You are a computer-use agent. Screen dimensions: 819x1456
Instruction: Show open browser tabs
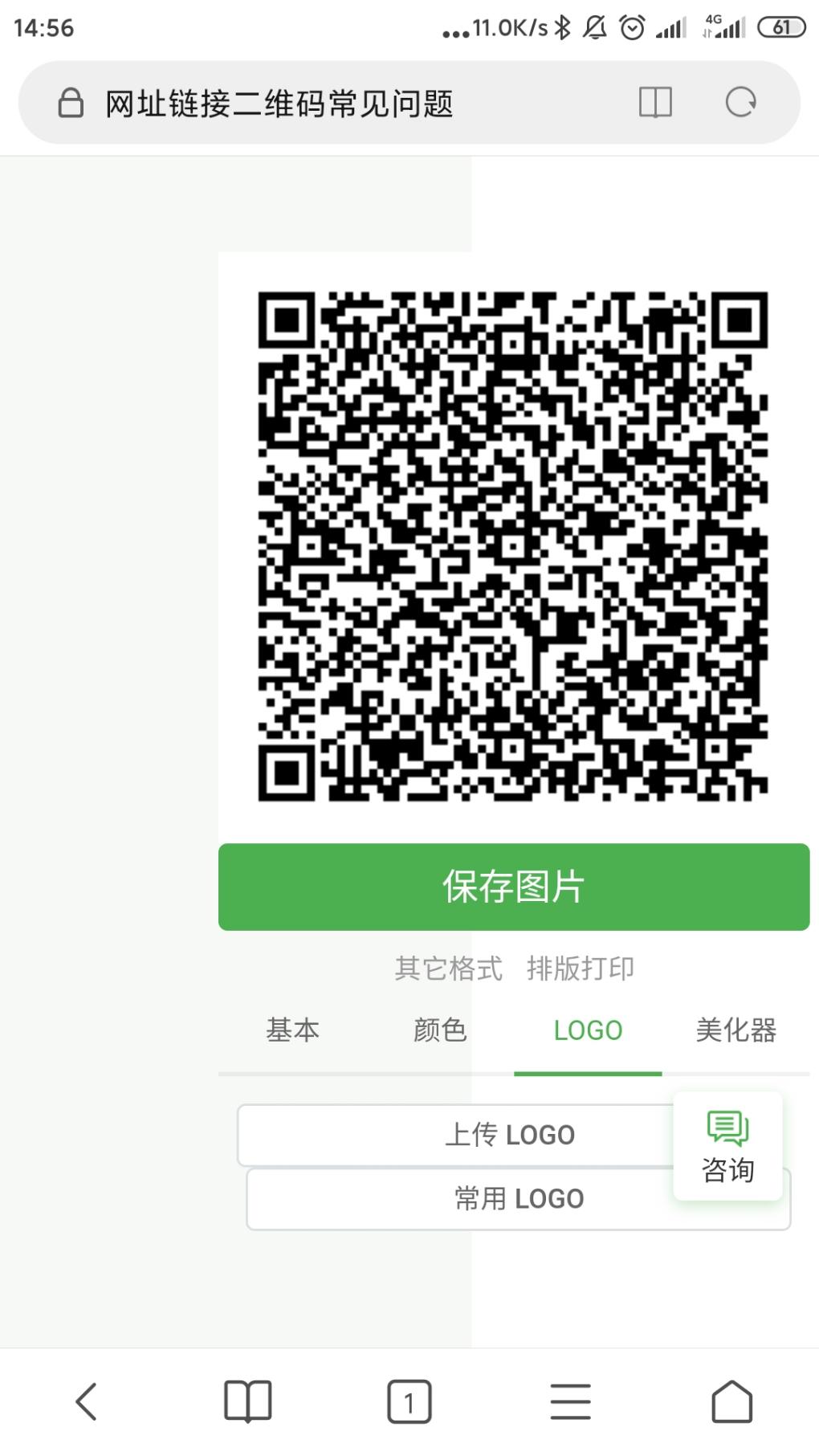(409, 1401)
